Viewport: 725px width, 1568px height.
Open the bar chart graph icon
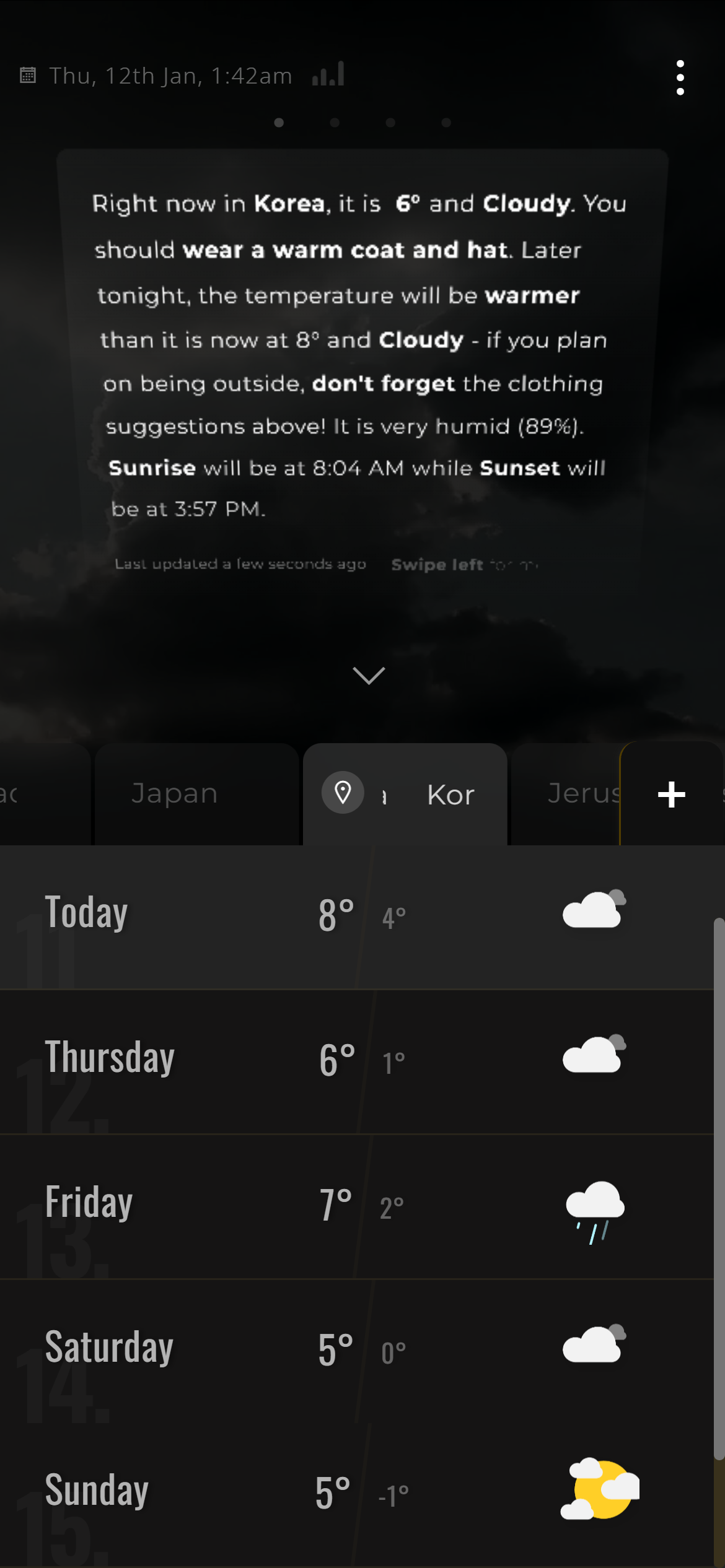[328, 74]
